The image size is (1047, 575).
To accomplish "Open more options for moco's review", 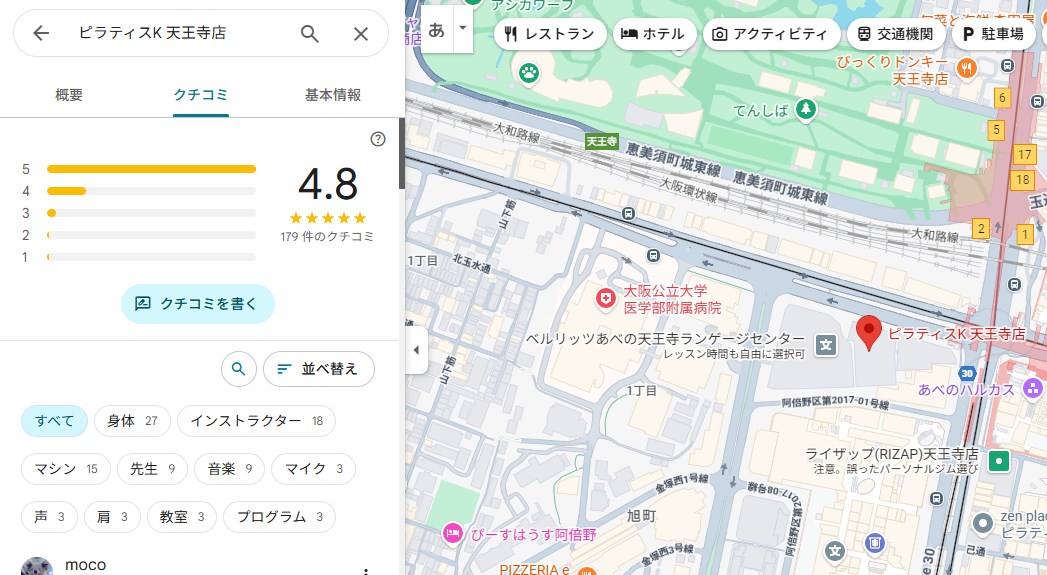I will point(366,571).
